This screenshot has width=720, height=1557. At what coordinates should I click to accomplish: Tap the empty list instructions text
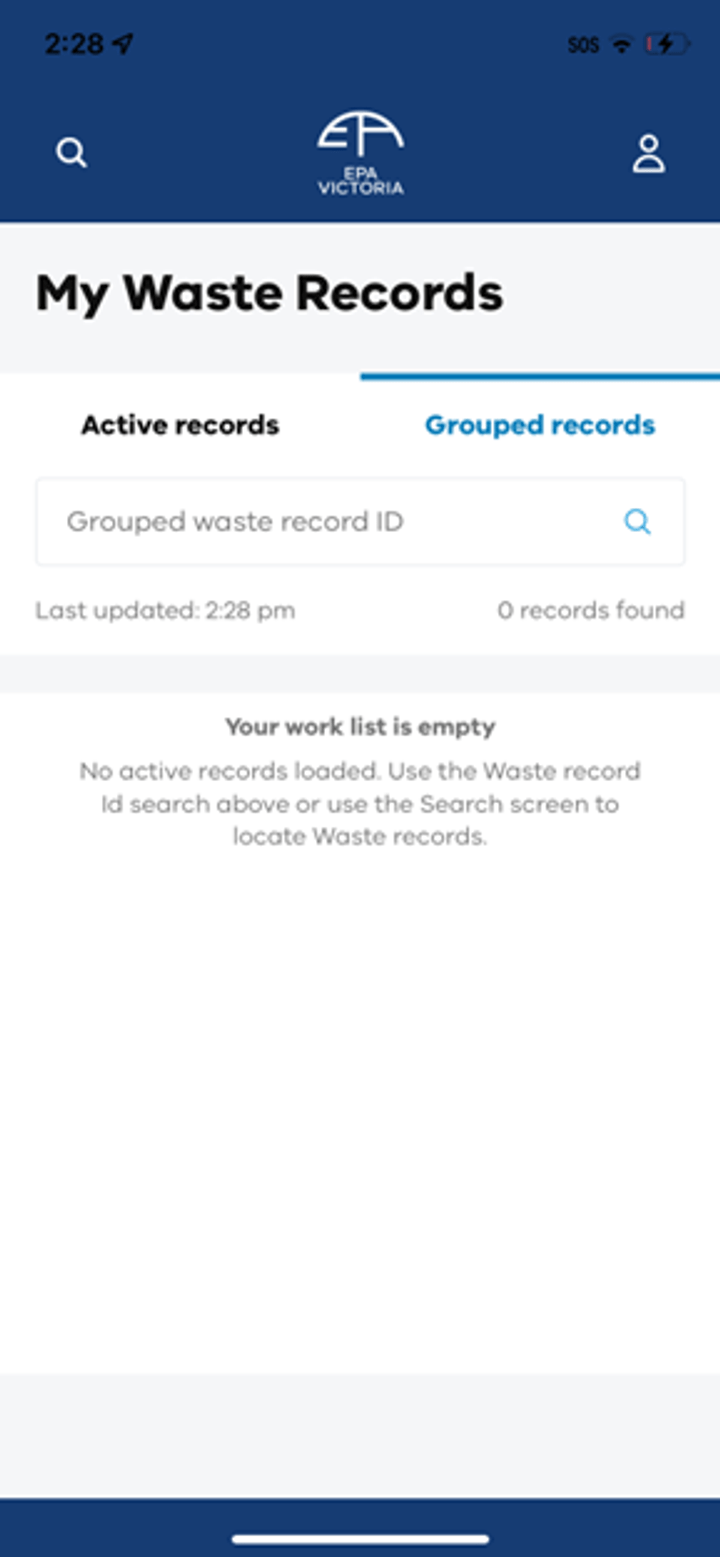point(359,803)
